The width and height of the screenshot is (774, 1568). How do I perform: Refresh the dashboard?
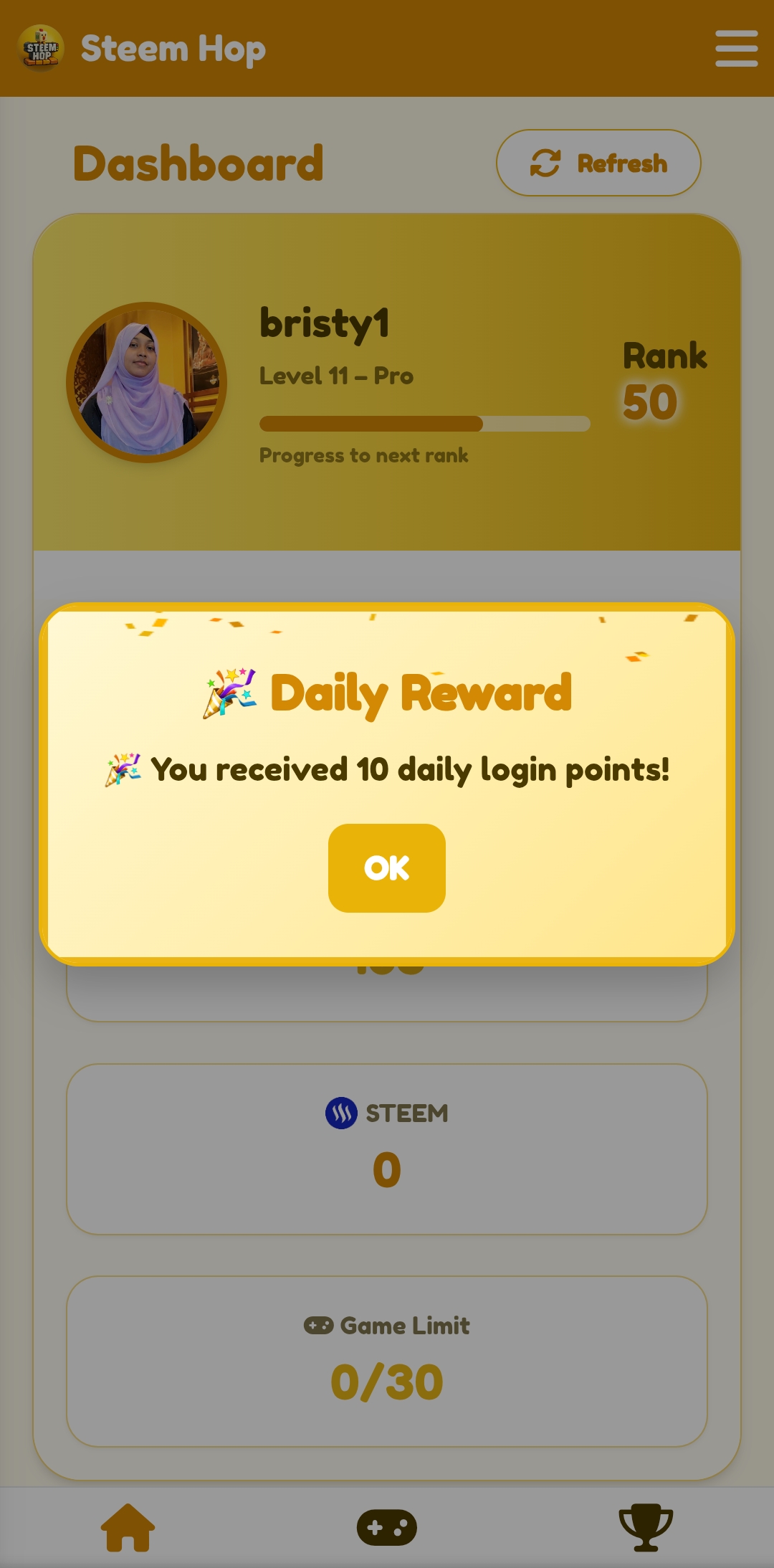[598, 163]
